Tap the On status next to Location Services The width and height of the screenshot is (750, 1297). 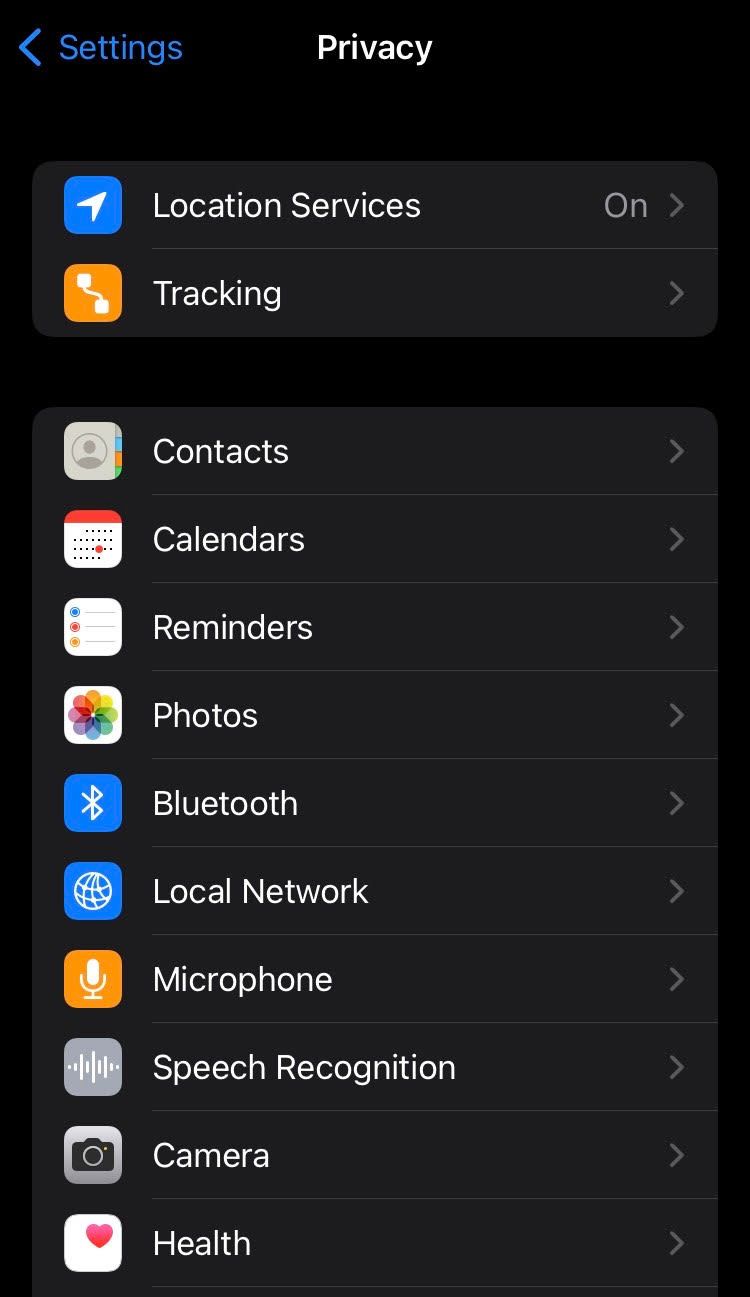point(625,205)
